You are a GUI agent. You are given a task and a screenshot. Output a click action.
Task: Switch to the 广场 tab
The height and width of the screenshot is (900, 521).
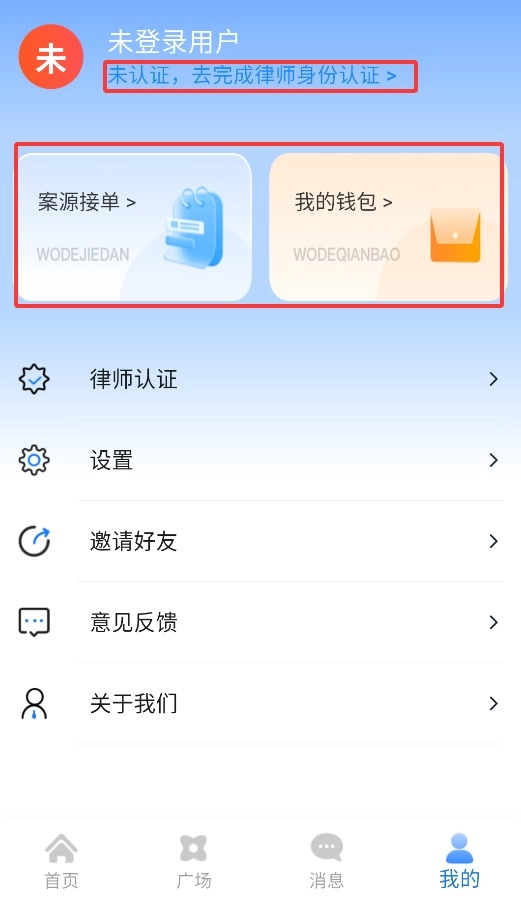point(193,862)
